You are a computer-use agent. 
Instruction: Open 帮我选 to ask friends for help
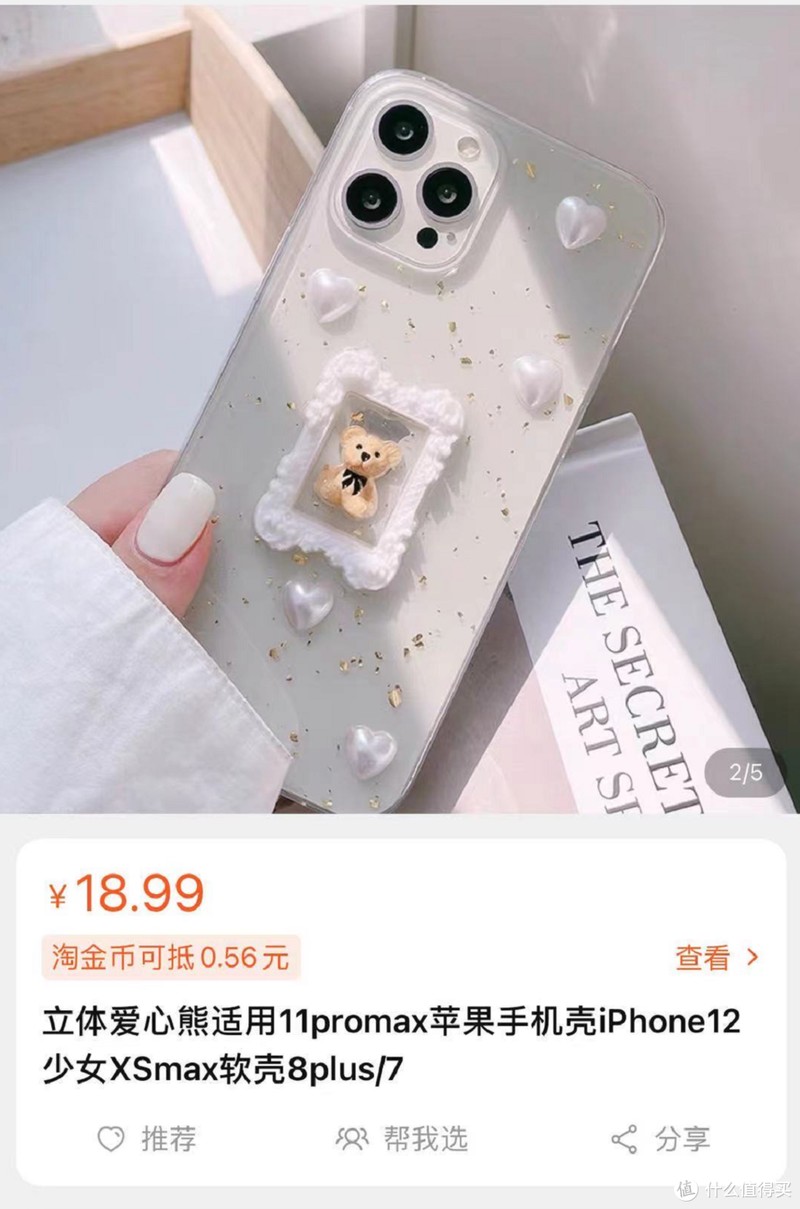pos(402,1139)
